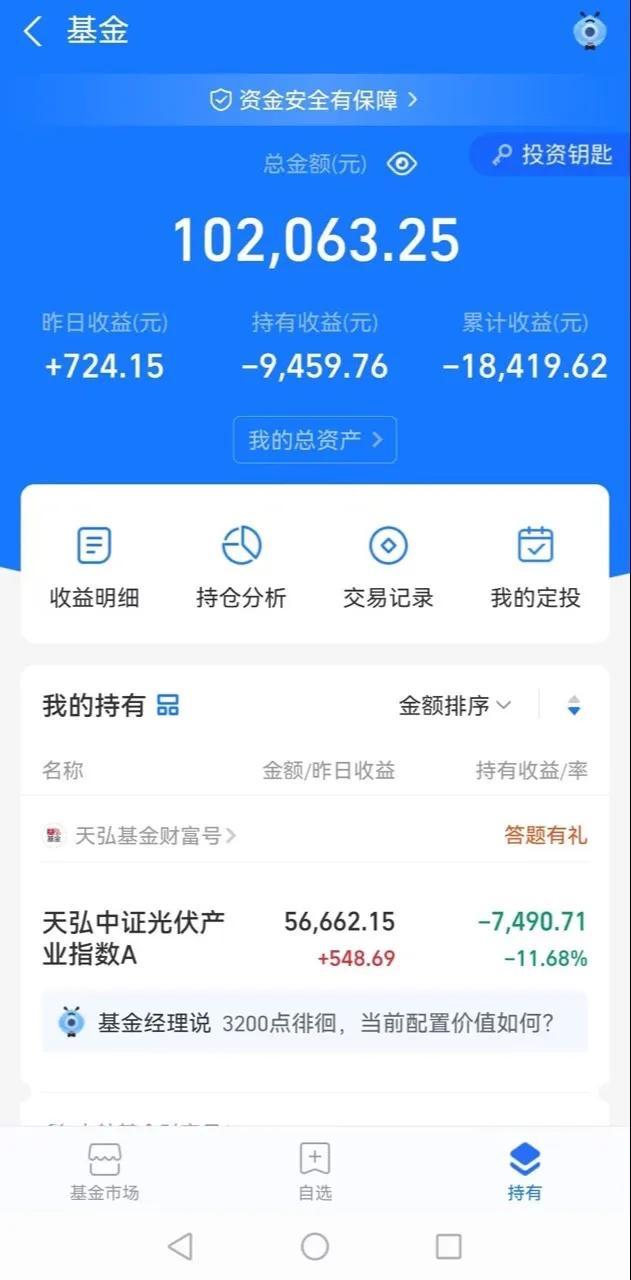
Task: Switch to the 基金市场 tab
Action: coord(104,1172)
